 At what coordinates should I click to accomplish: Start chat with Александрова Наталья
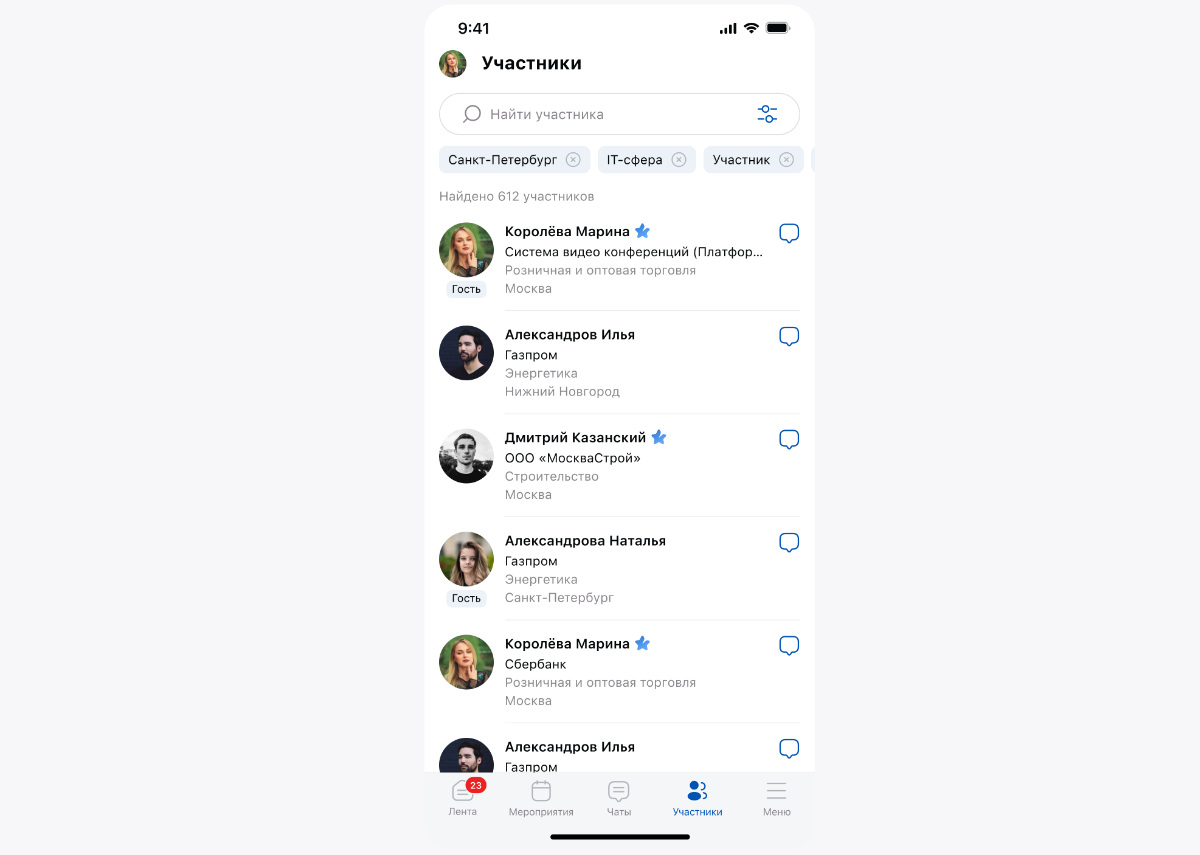click(789, 543)
